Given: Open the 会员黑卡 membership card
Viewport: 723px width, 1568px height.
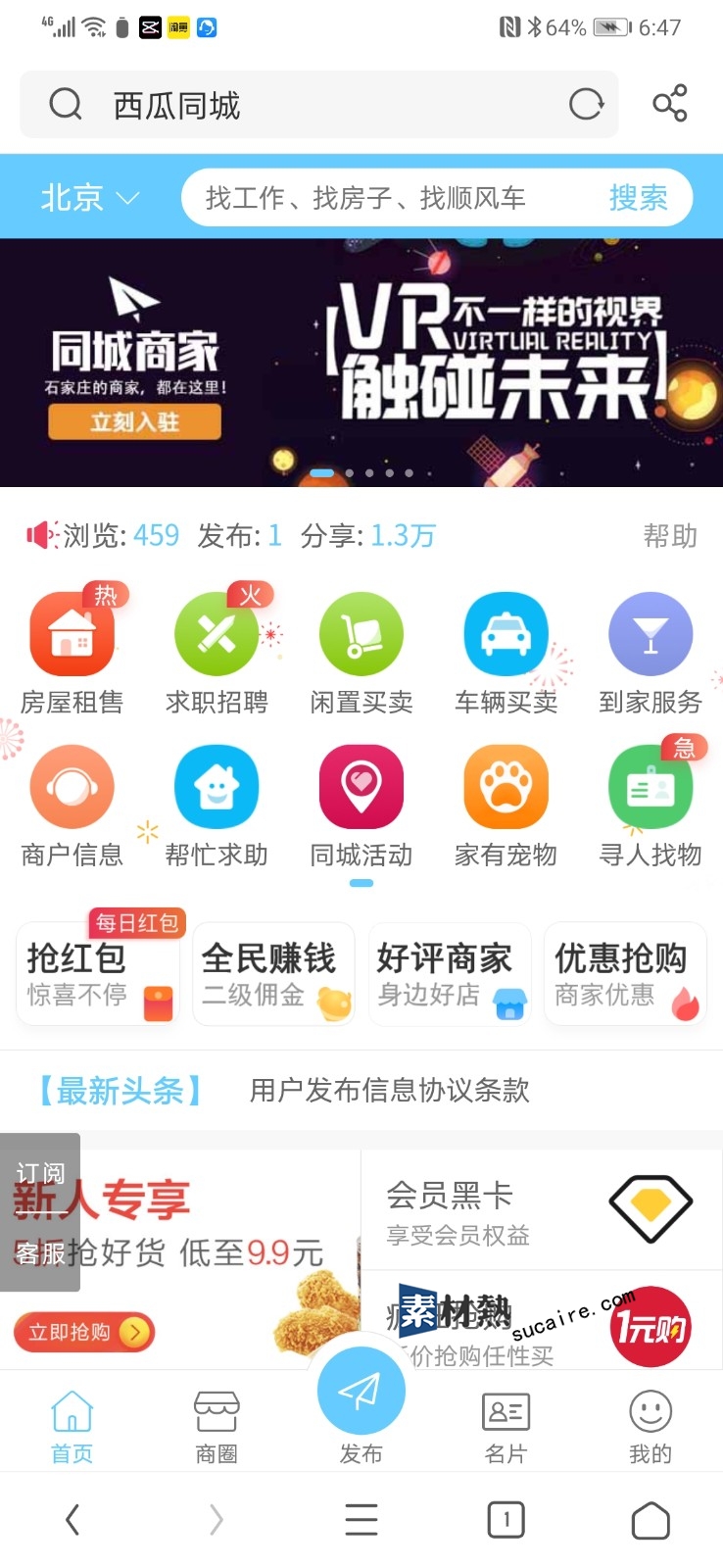Looking at the screenshot, I should point(541,1210).
